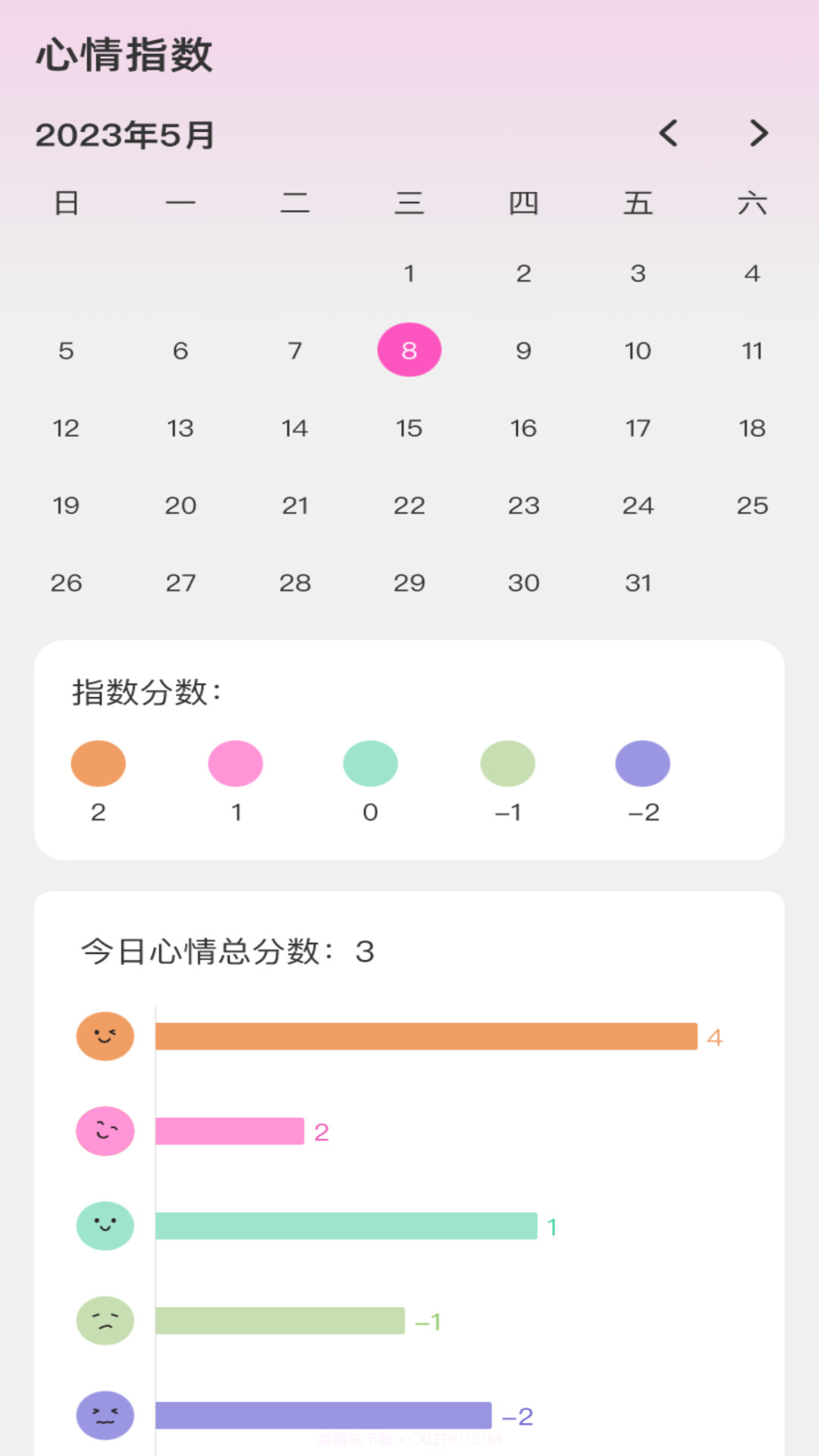Click the purple score −2 legend dot
The image size is (819, 1456).
(x=643, y=764)
